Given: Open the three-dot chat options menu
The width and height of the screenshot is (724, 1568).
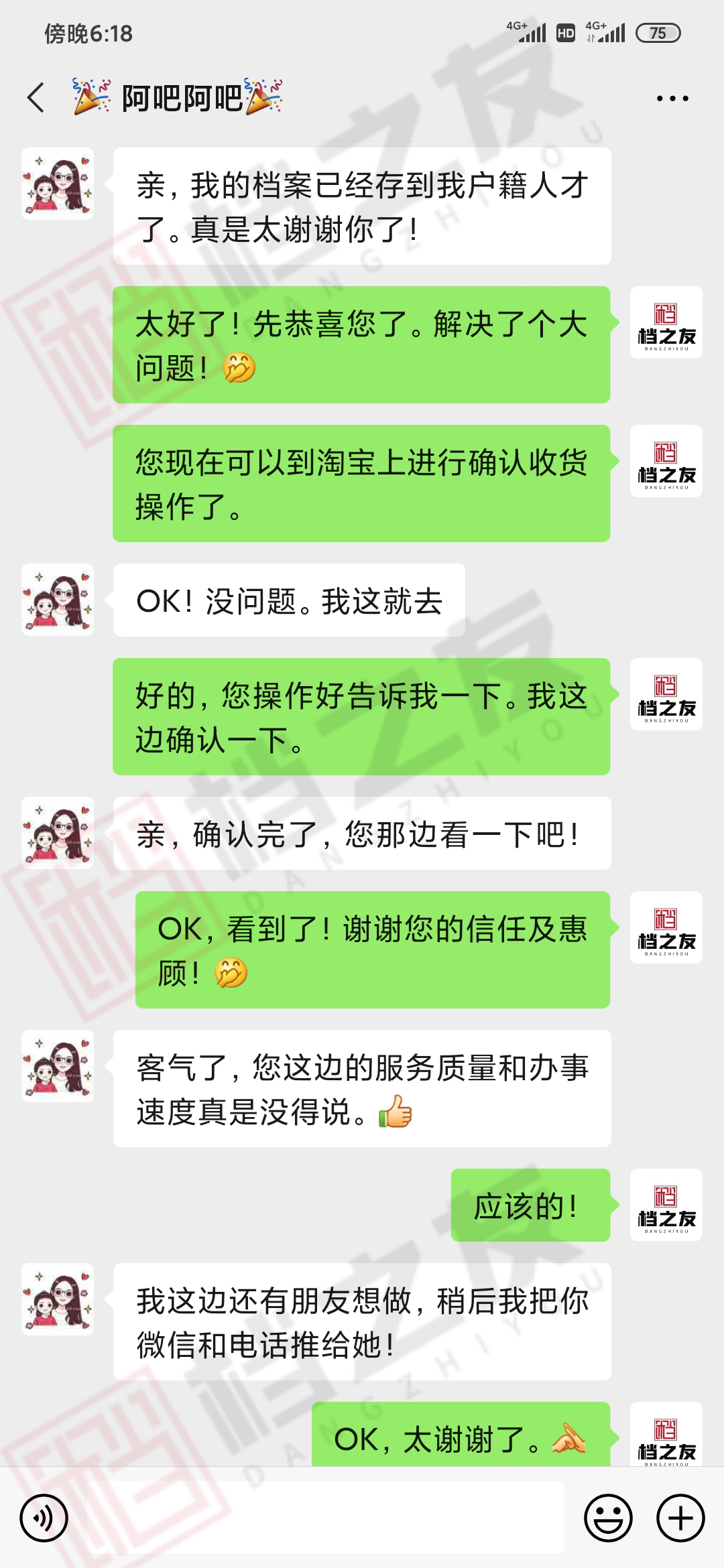Looking at the screenshot, I should point(672,99).
